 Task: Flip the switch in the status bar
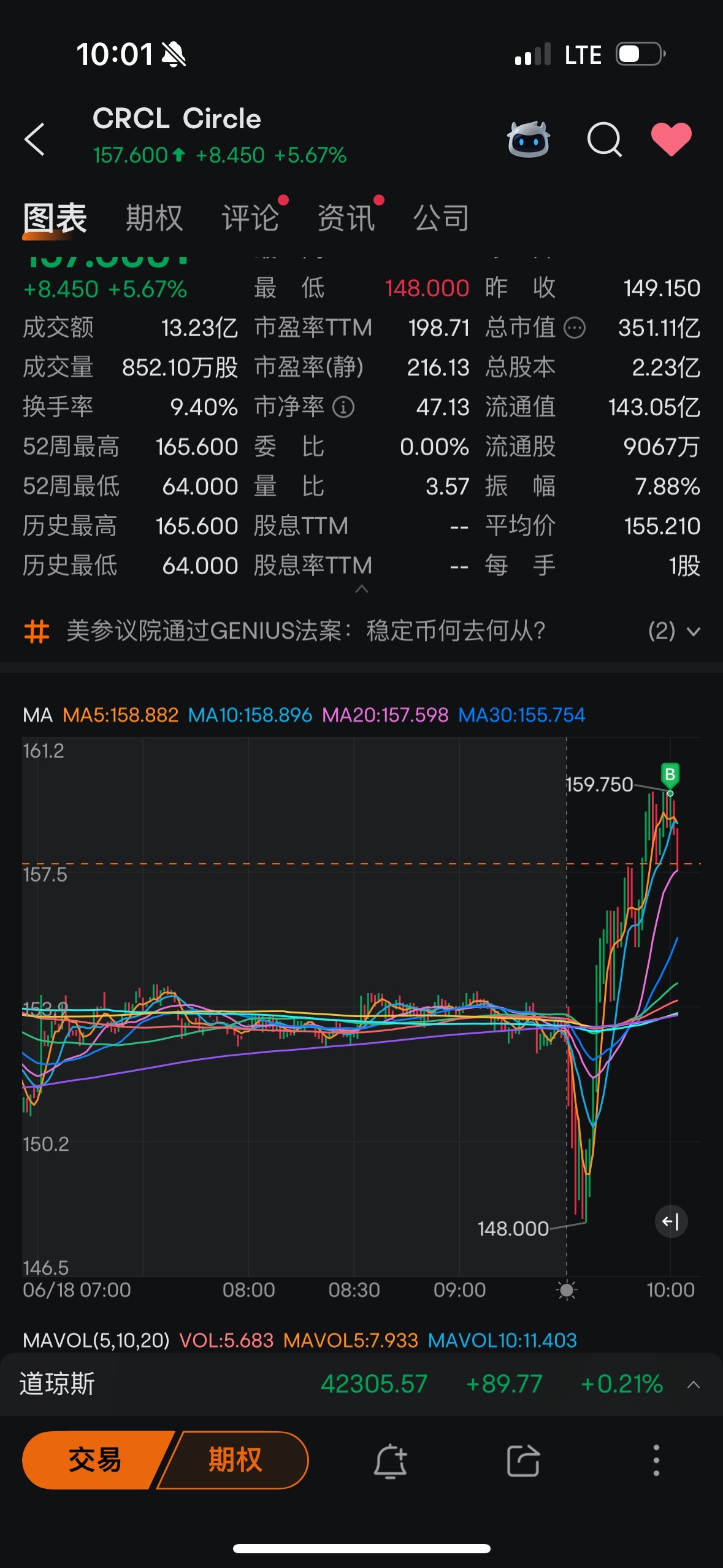coord(638,54)
